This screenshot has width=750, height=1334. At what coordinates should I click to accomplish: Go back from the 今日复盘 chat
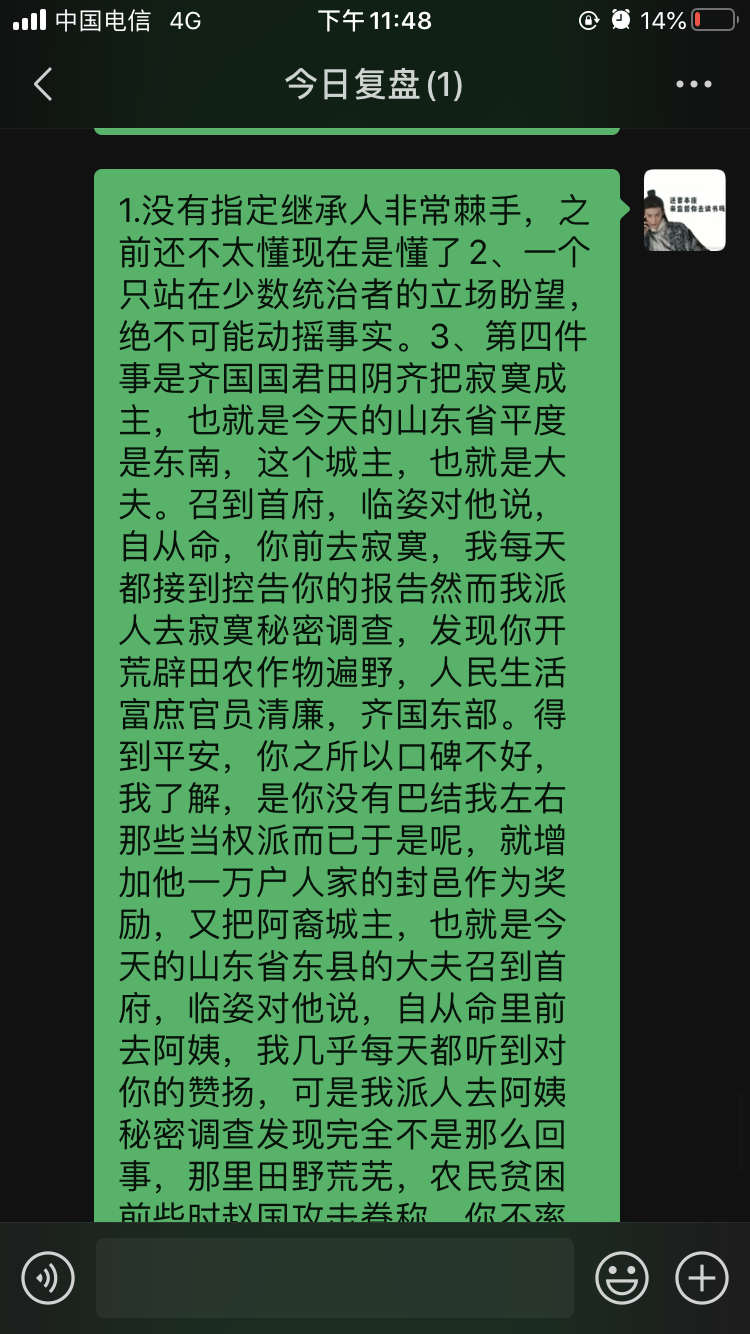tap(42, 85)
